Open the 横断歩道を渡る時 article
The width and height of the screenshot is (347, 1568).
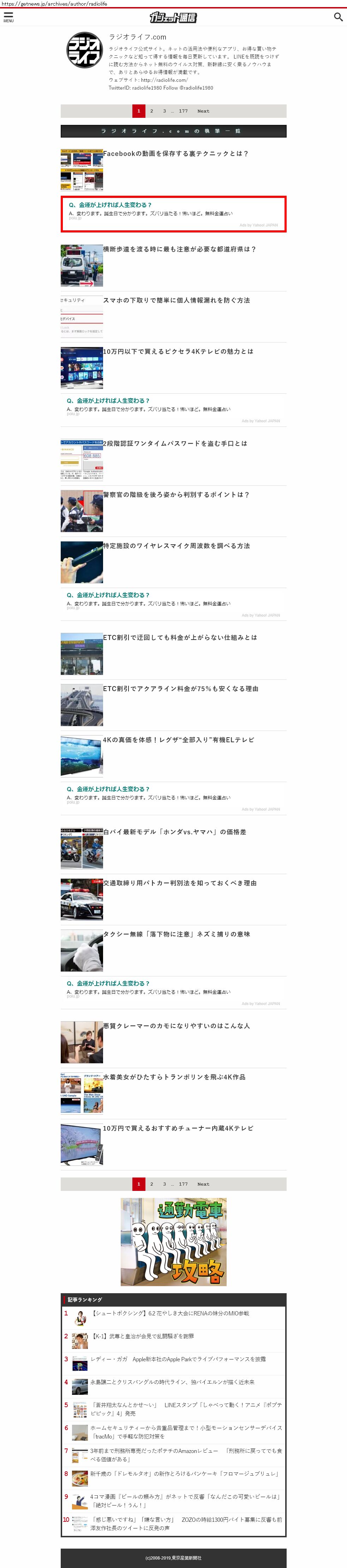click(179, 249)
